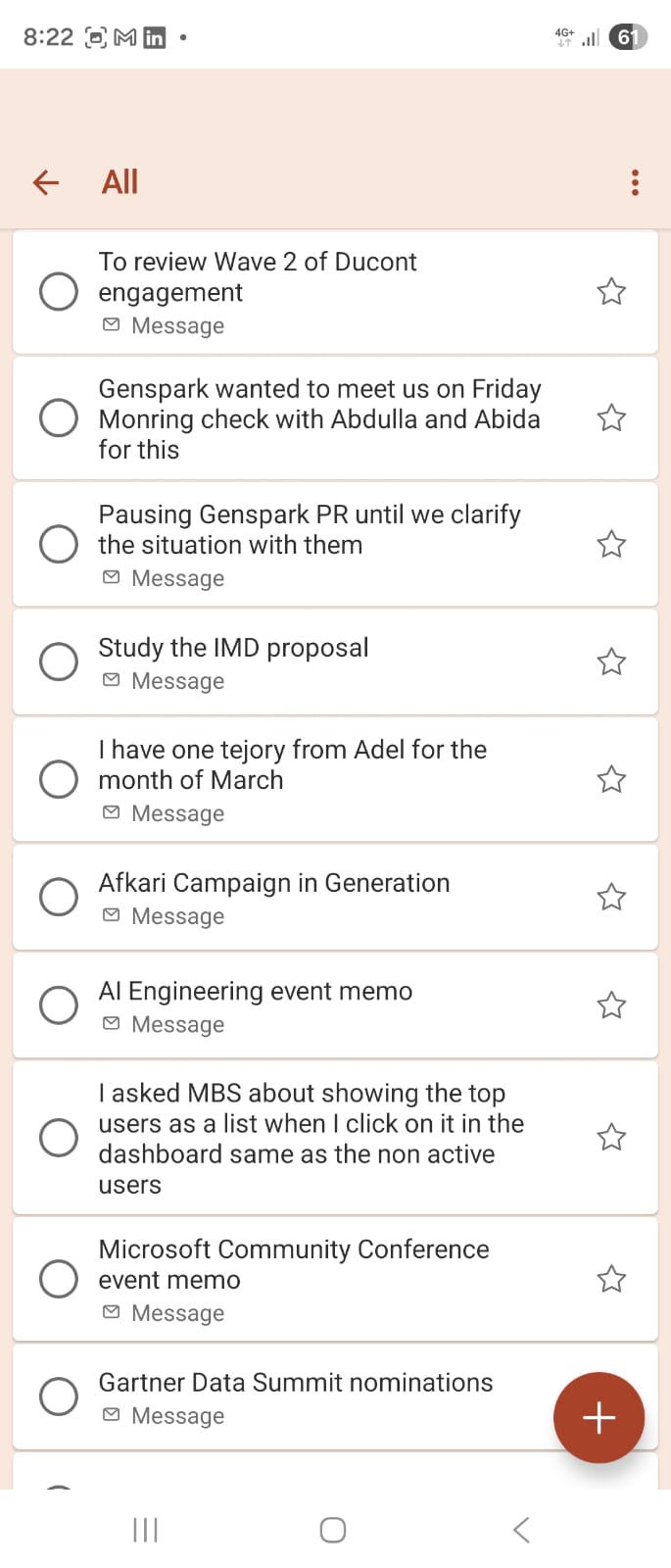Add a new task
This screenshot has width=671, height=1568.
tap(599, 1417)
